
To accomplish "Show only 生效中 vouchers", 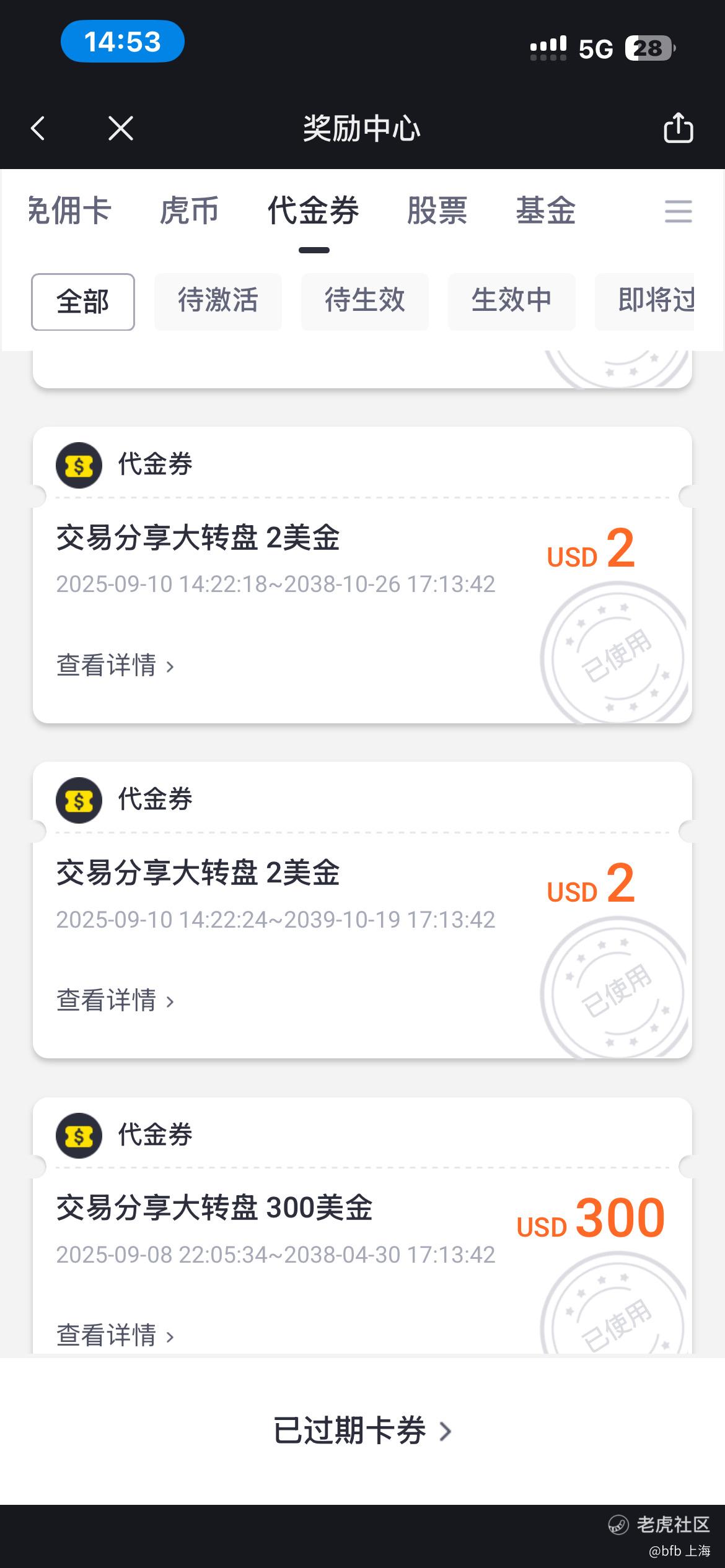I will point(511,302).
